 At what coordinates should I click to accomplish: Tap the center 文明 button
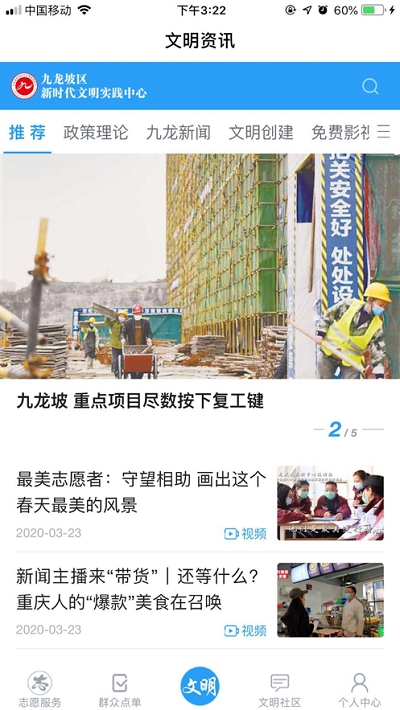click(200, 686)
